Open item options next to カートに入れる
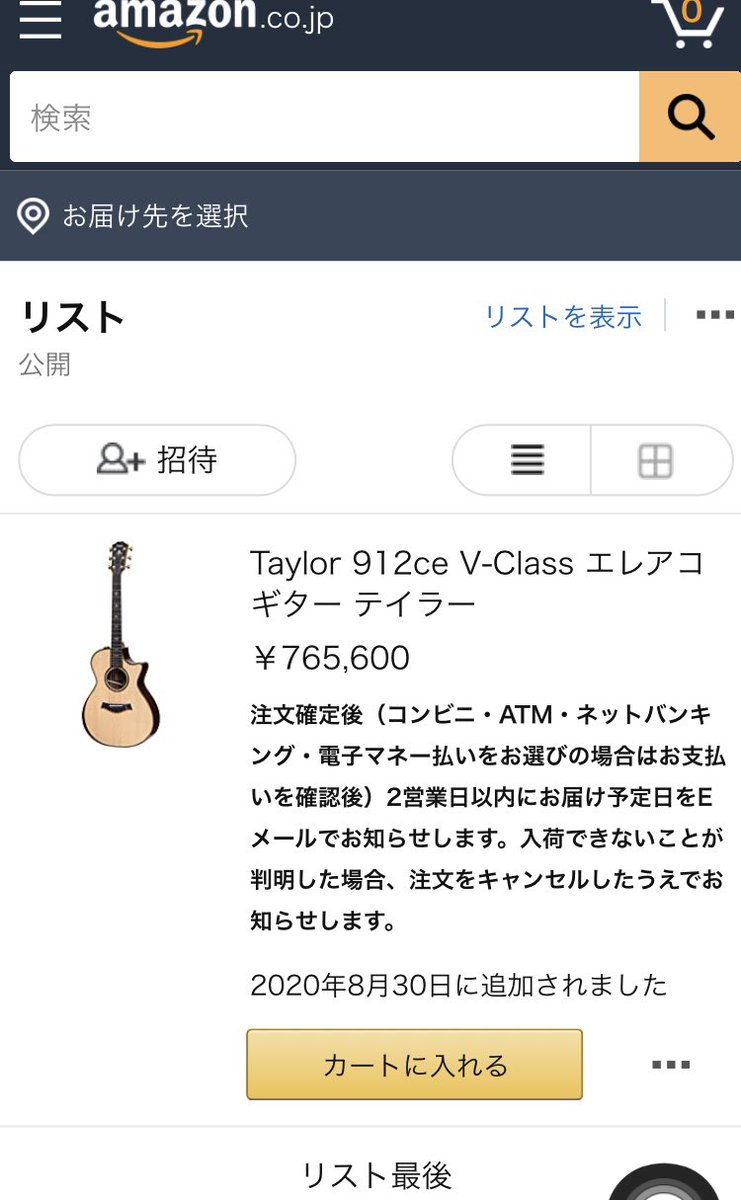Viewport: 741px width, 1200px height. [671, 1065]
